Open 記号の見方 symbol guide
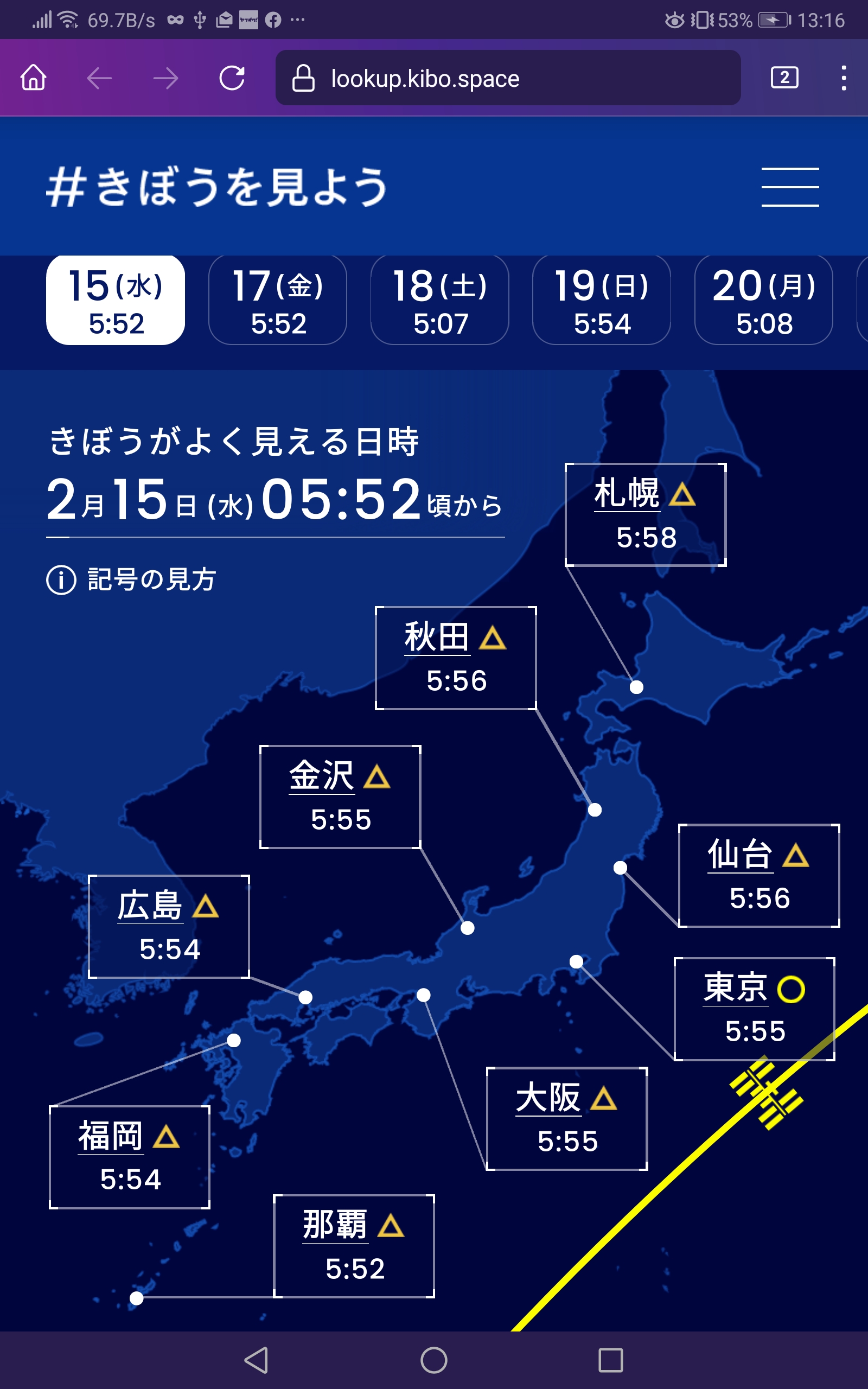 (x=131, y=579)
